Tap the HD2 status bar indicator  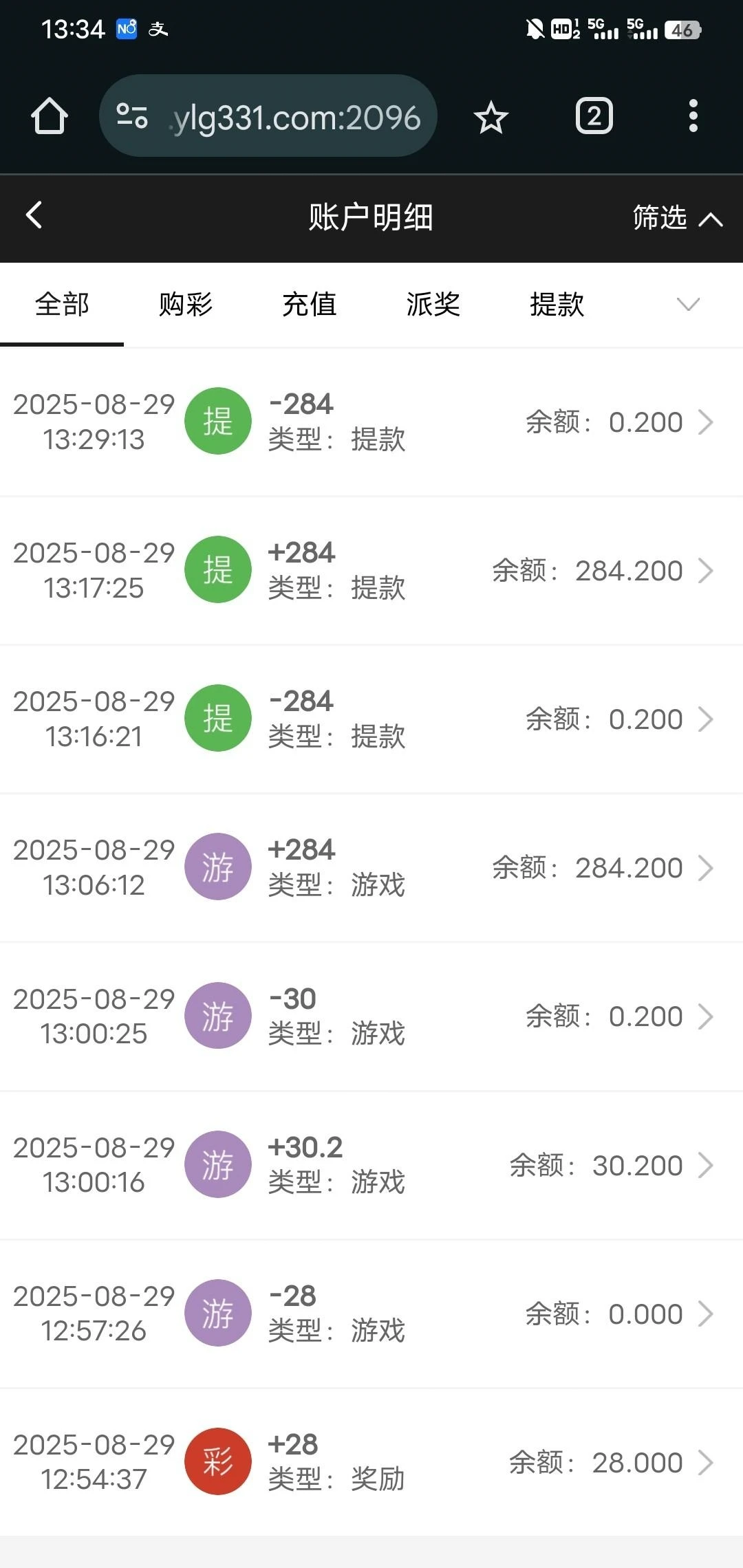(563, 30)
